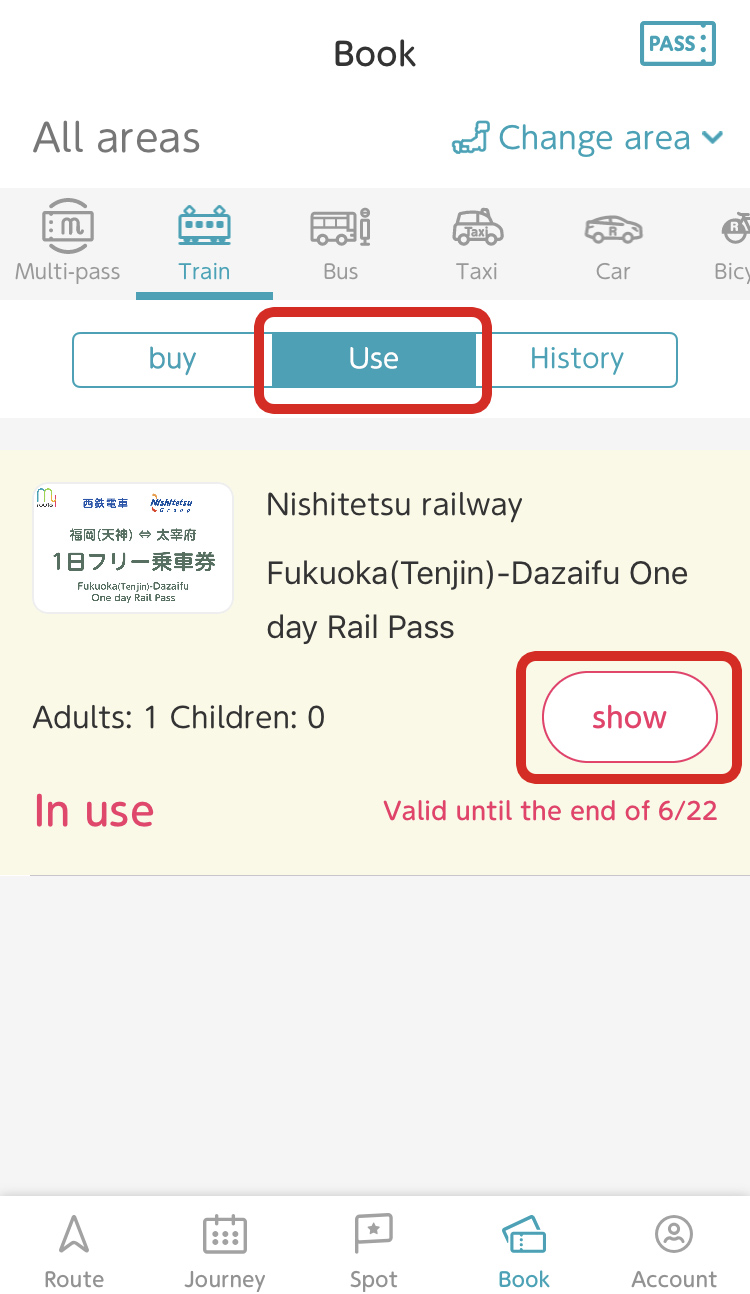Open the History segment

576,359
